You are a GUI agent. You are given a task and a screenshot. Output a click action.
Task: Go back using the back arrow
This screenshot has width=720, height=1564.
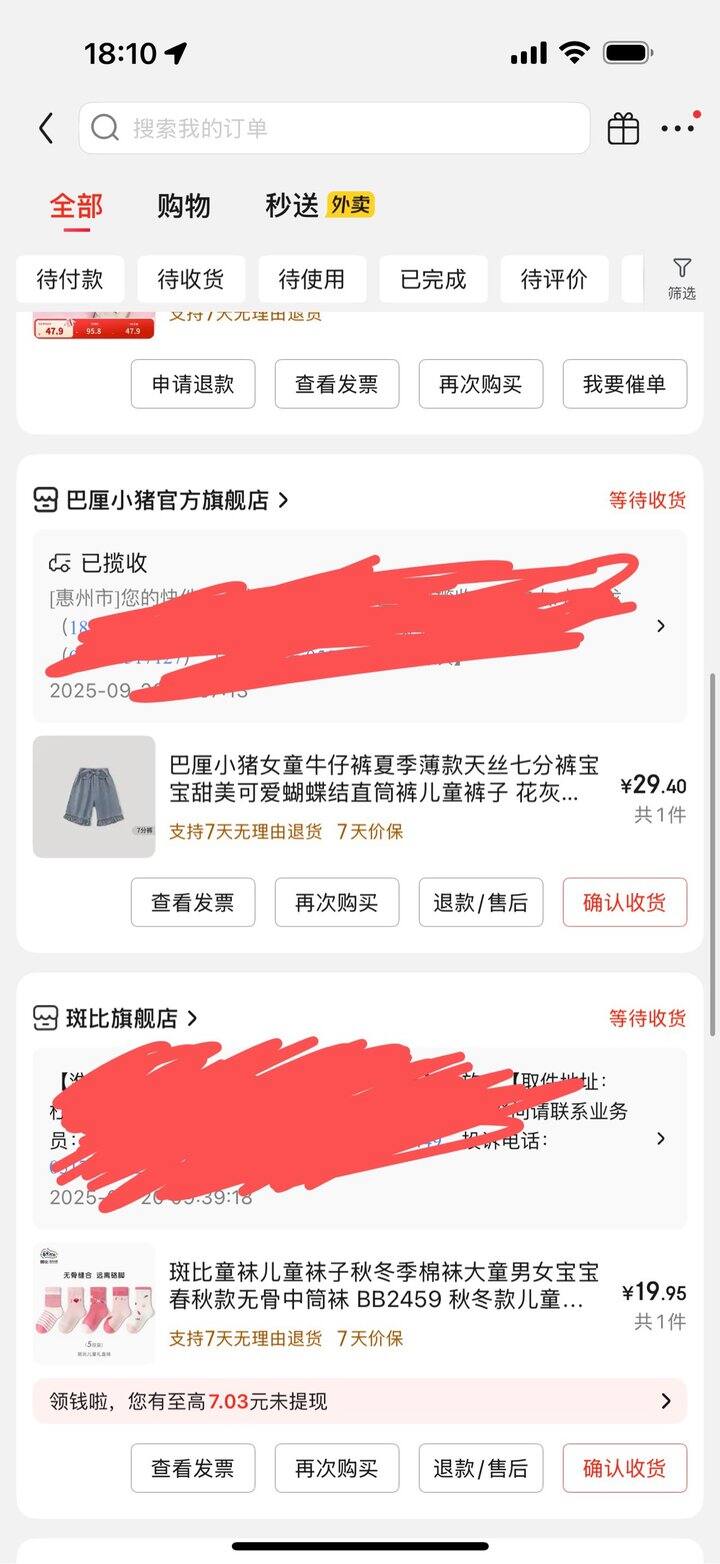coord(46,128)
